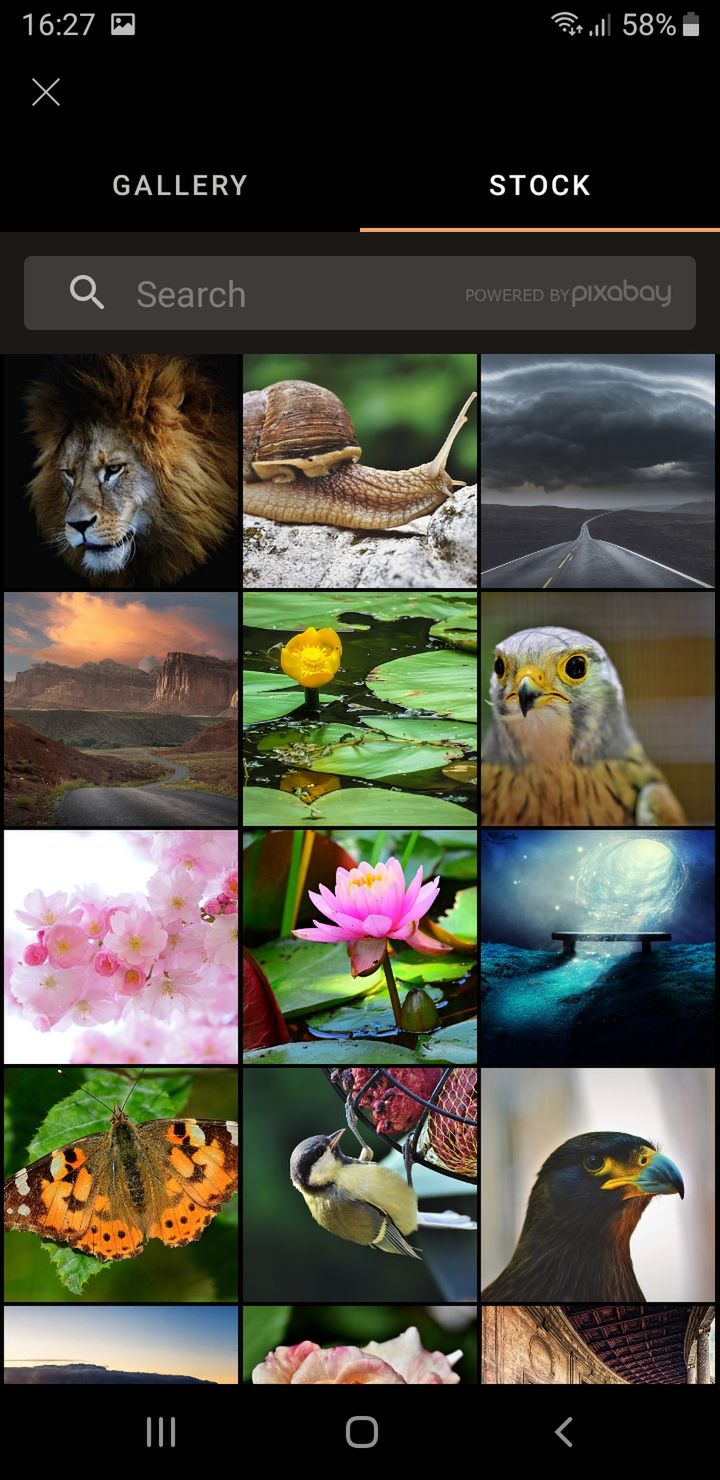Open recent apps from the navigation bar
This screenshot has height=1480, width=720.
pos(161,1432)
